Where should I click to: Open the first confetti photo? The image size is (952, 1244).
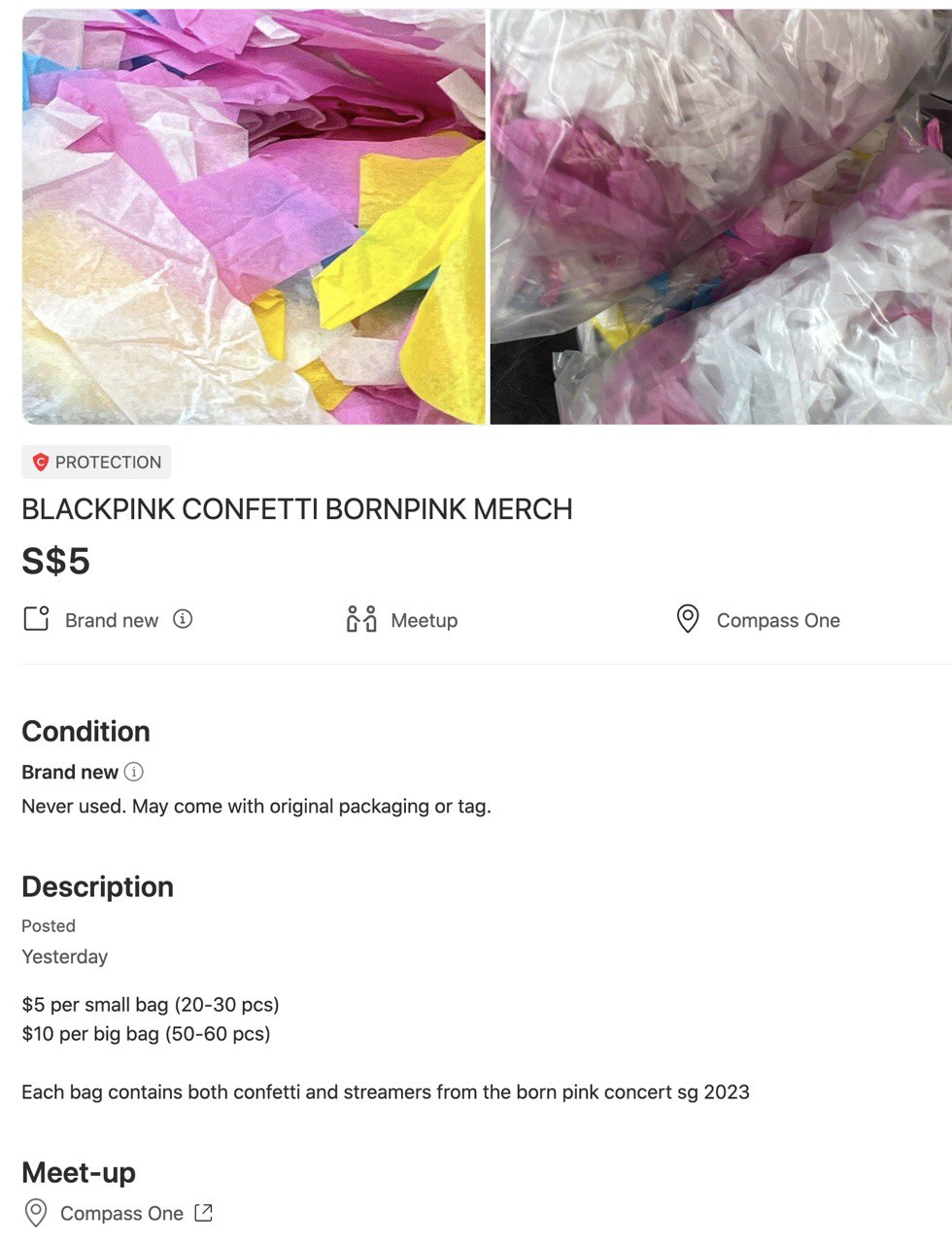[254, 217]
